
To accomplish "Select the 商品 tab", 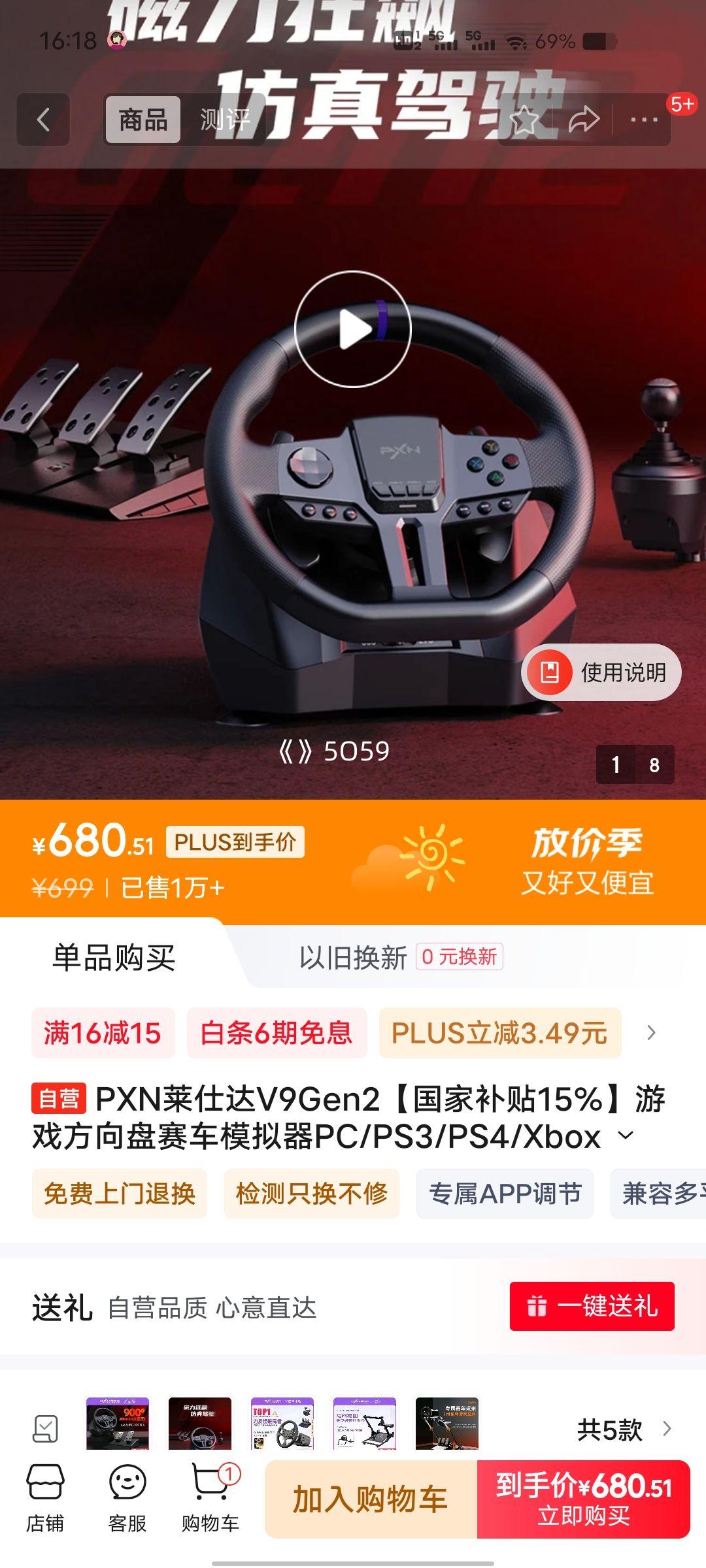I will [142, 120].
